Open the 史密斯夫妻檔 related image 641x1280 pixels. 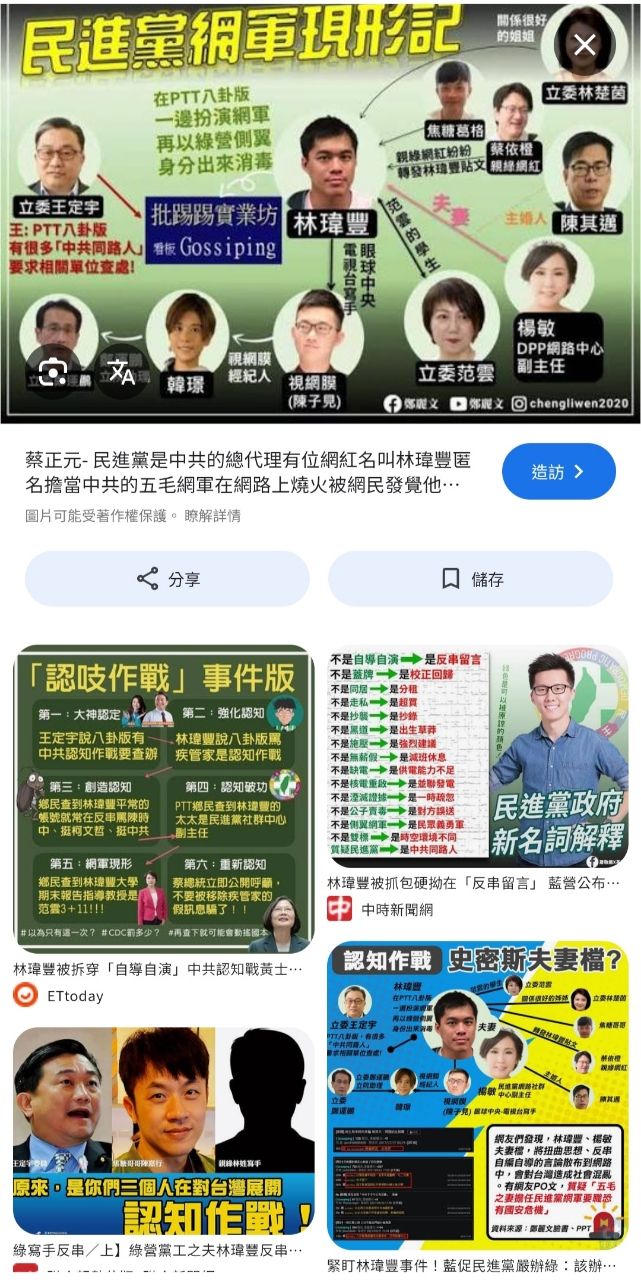pos(478,1094)
